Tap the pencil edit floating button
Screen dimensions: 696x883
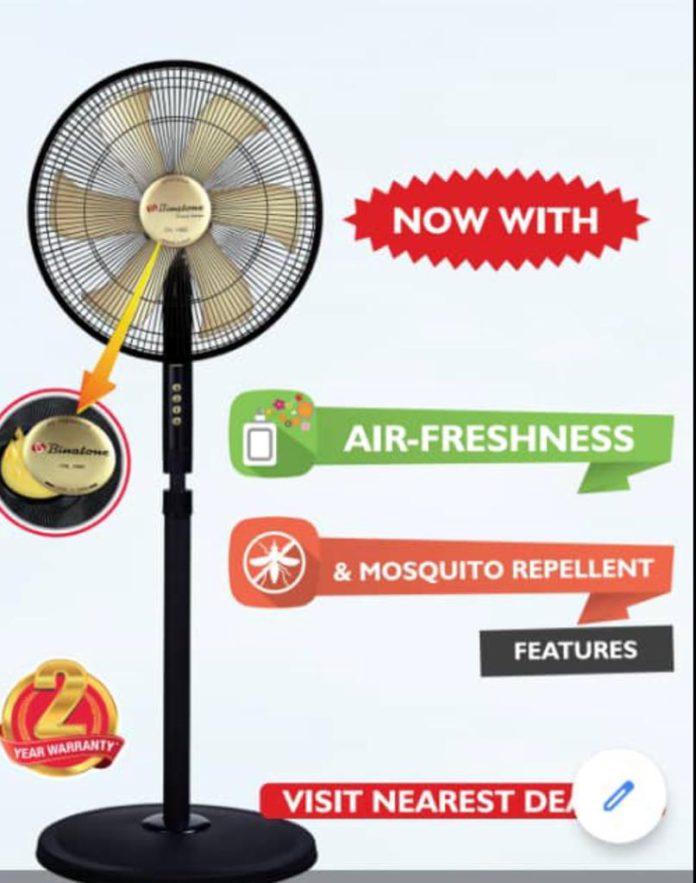pos(619,797)
